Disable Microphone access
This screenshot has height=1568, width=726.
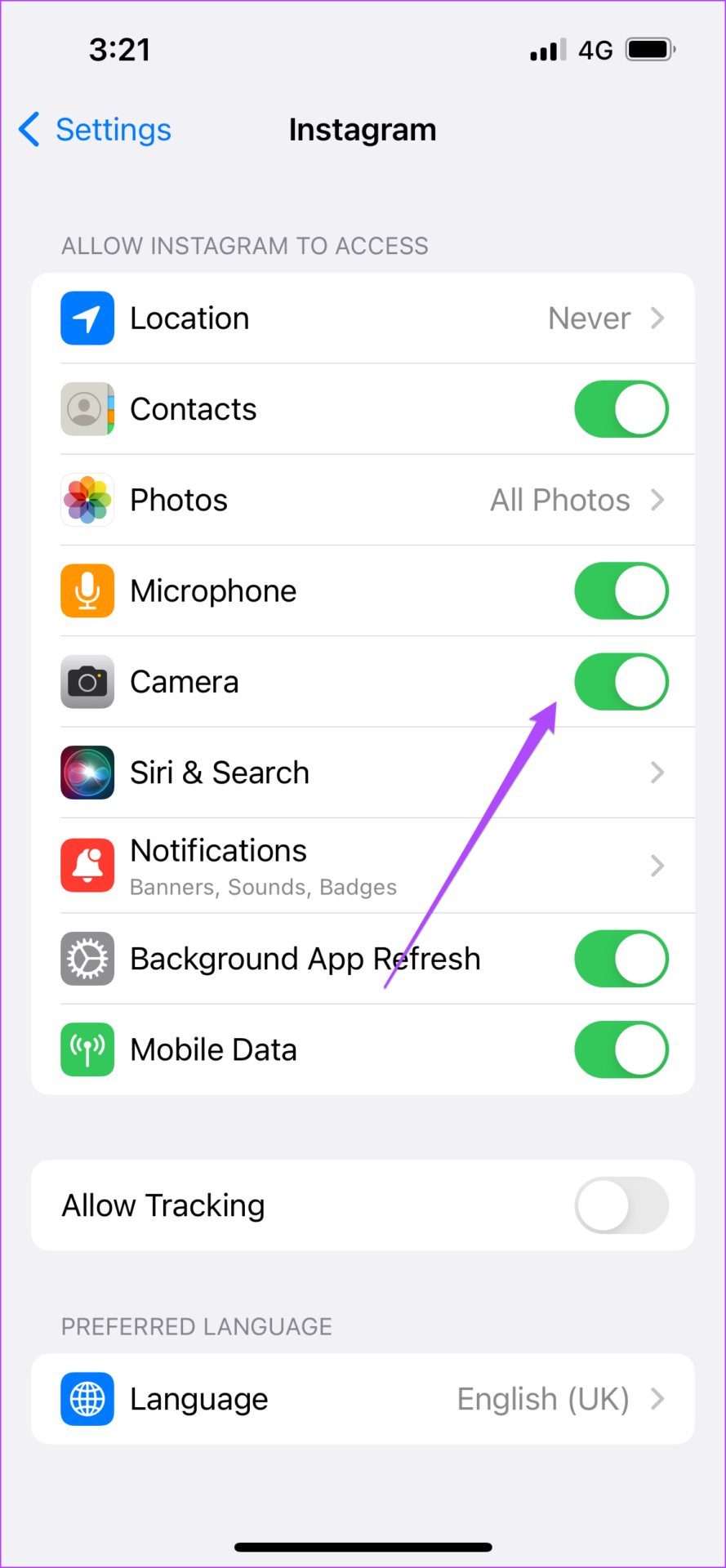coord(621,590)
